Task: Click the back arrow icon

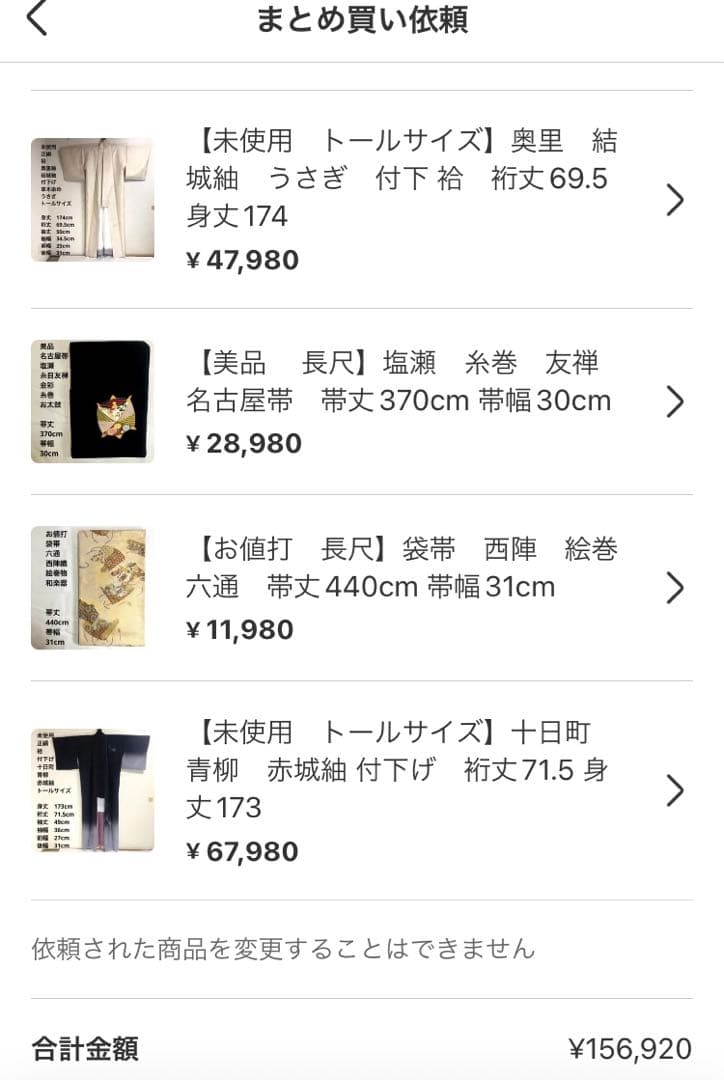Action: 36,18
